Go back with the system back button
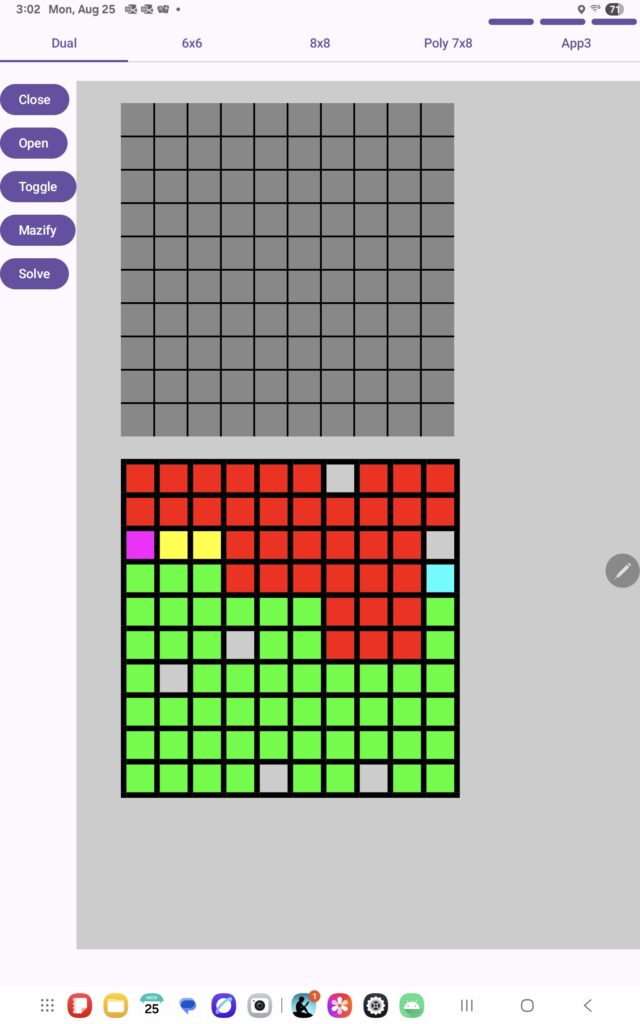640x1024 pixels. coord(588,1005)
